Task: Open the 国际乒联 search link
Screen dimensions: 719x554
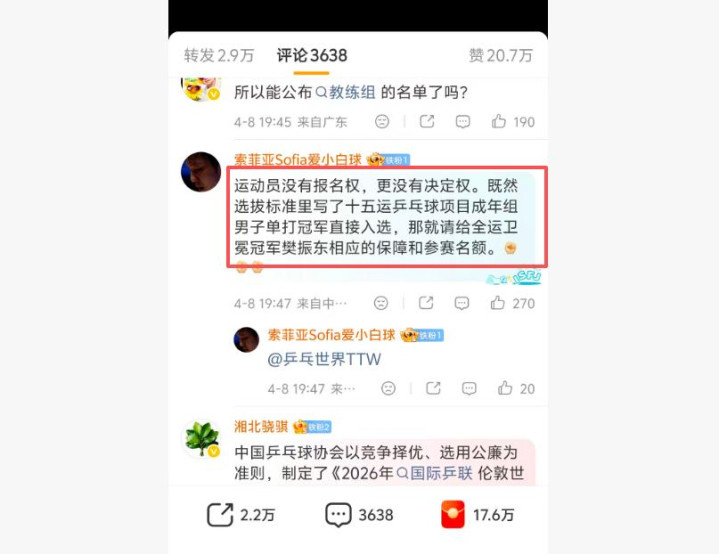Action: [434, 473]
